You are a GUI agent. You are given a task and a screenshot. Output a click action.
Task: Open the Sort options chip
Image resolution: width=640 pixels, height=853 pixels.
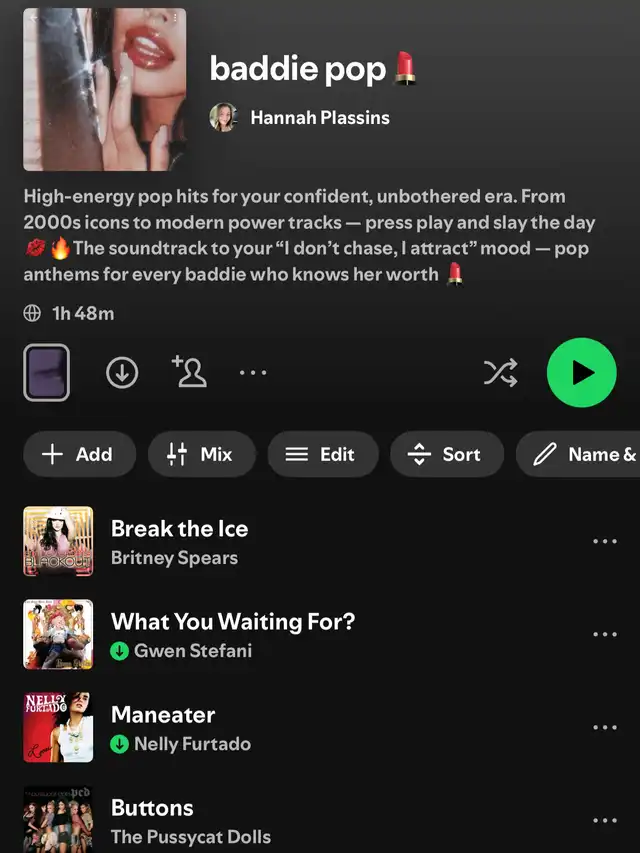(447, 454)
